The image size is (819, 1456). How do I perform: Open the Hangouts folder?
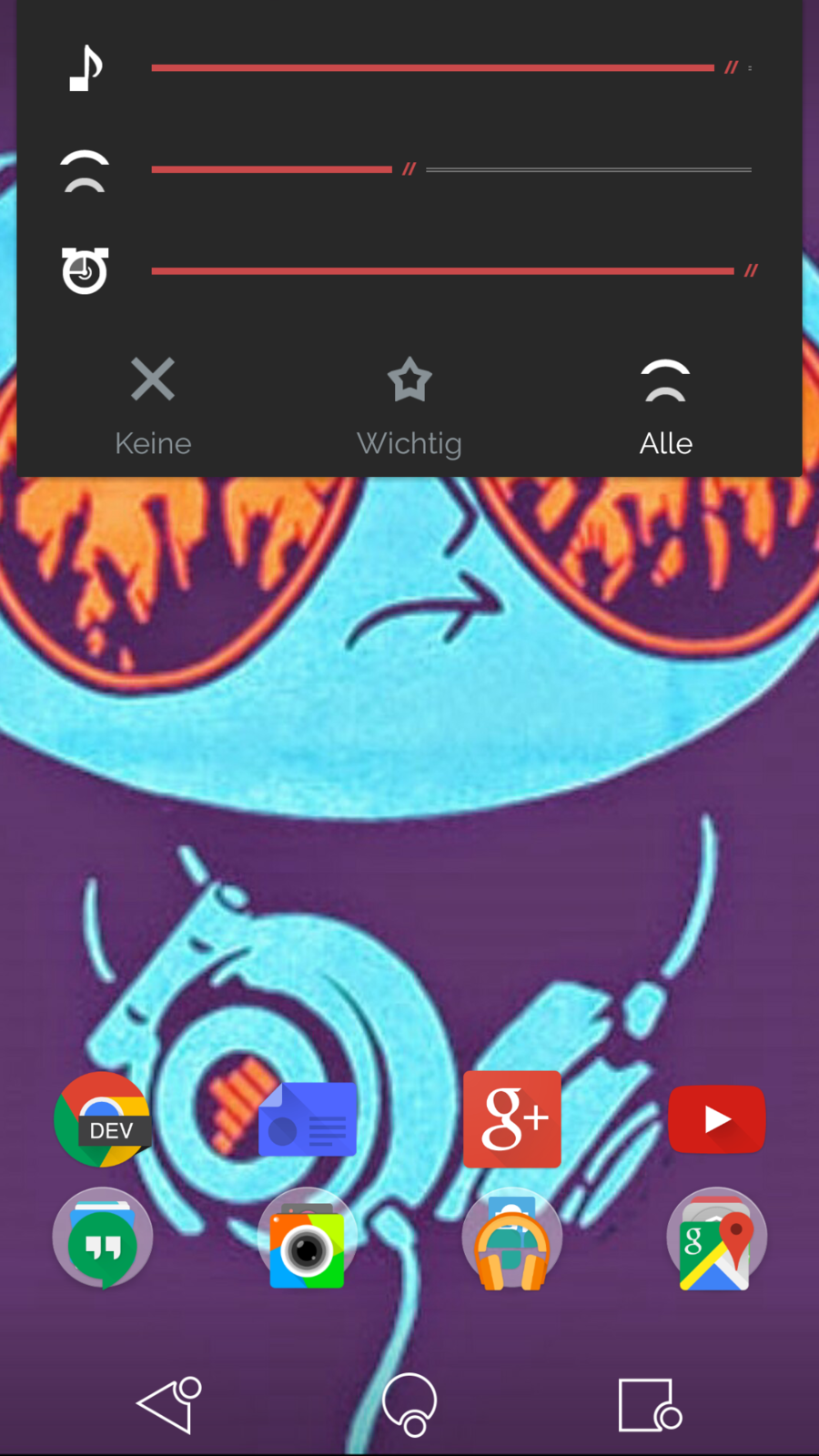(x=103, y=1238)
